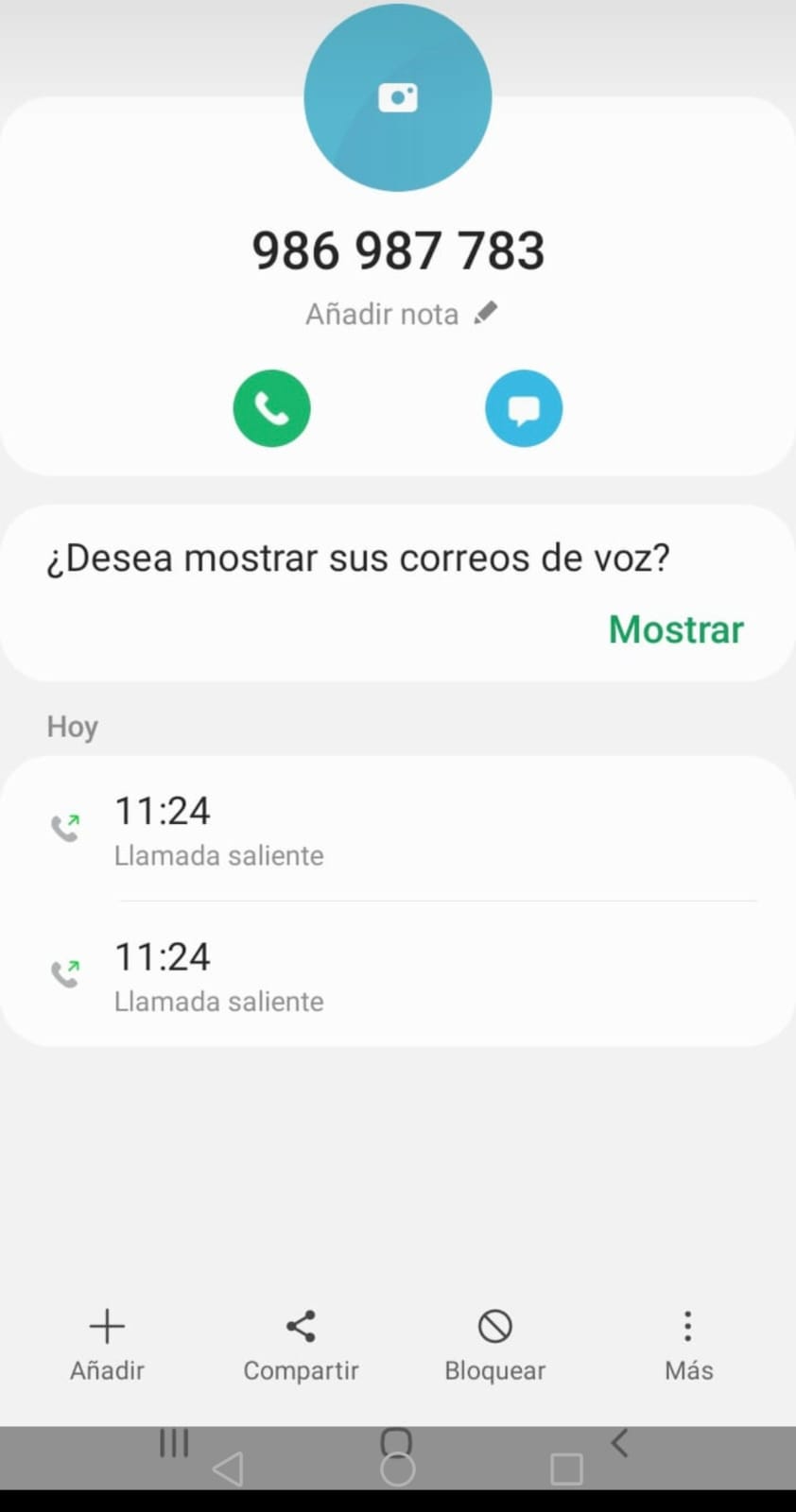
Task: Tap Mostrar to show voicemails
Action: tap(676, 629)
